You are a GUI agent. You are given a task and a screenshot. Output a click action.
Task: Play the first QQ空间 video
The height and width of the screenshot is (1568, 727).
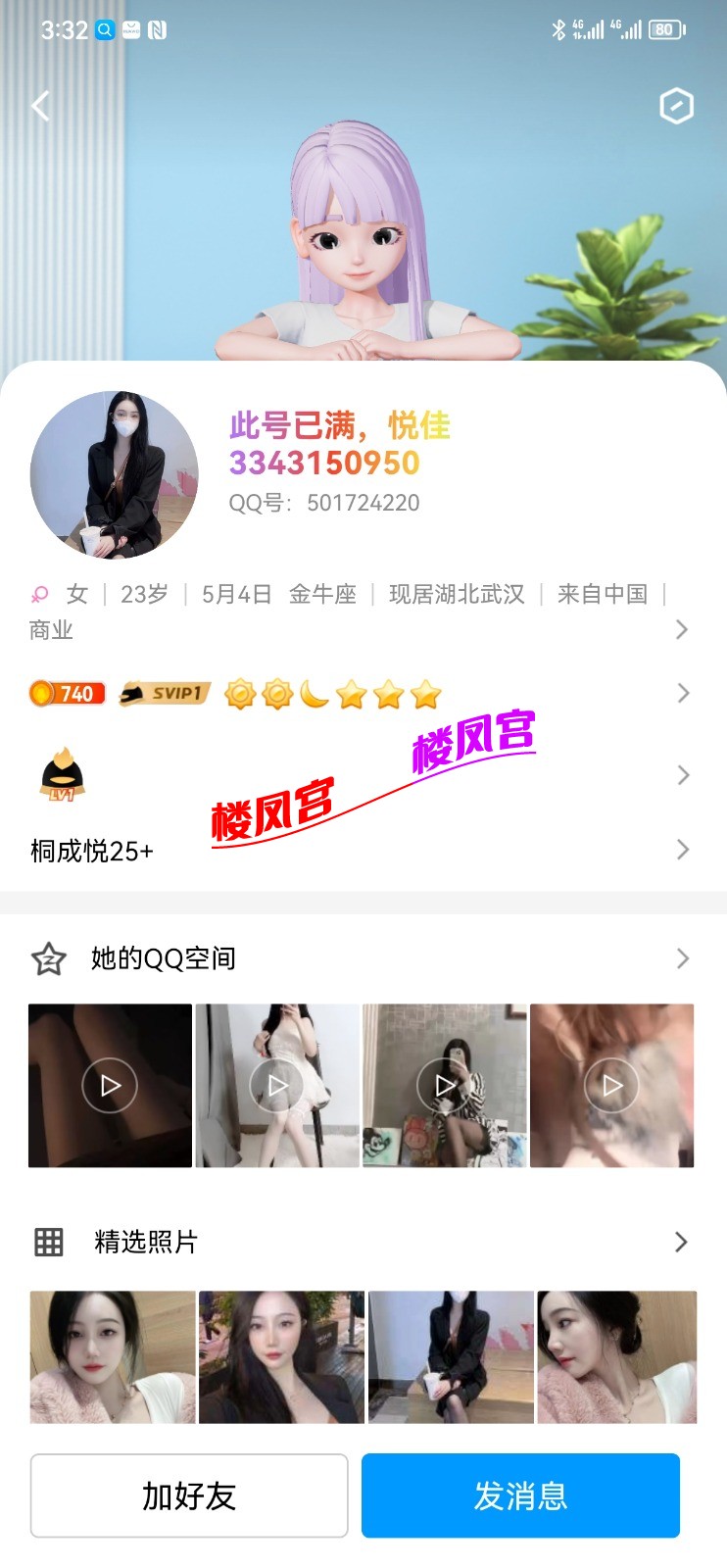[110, 1086]
